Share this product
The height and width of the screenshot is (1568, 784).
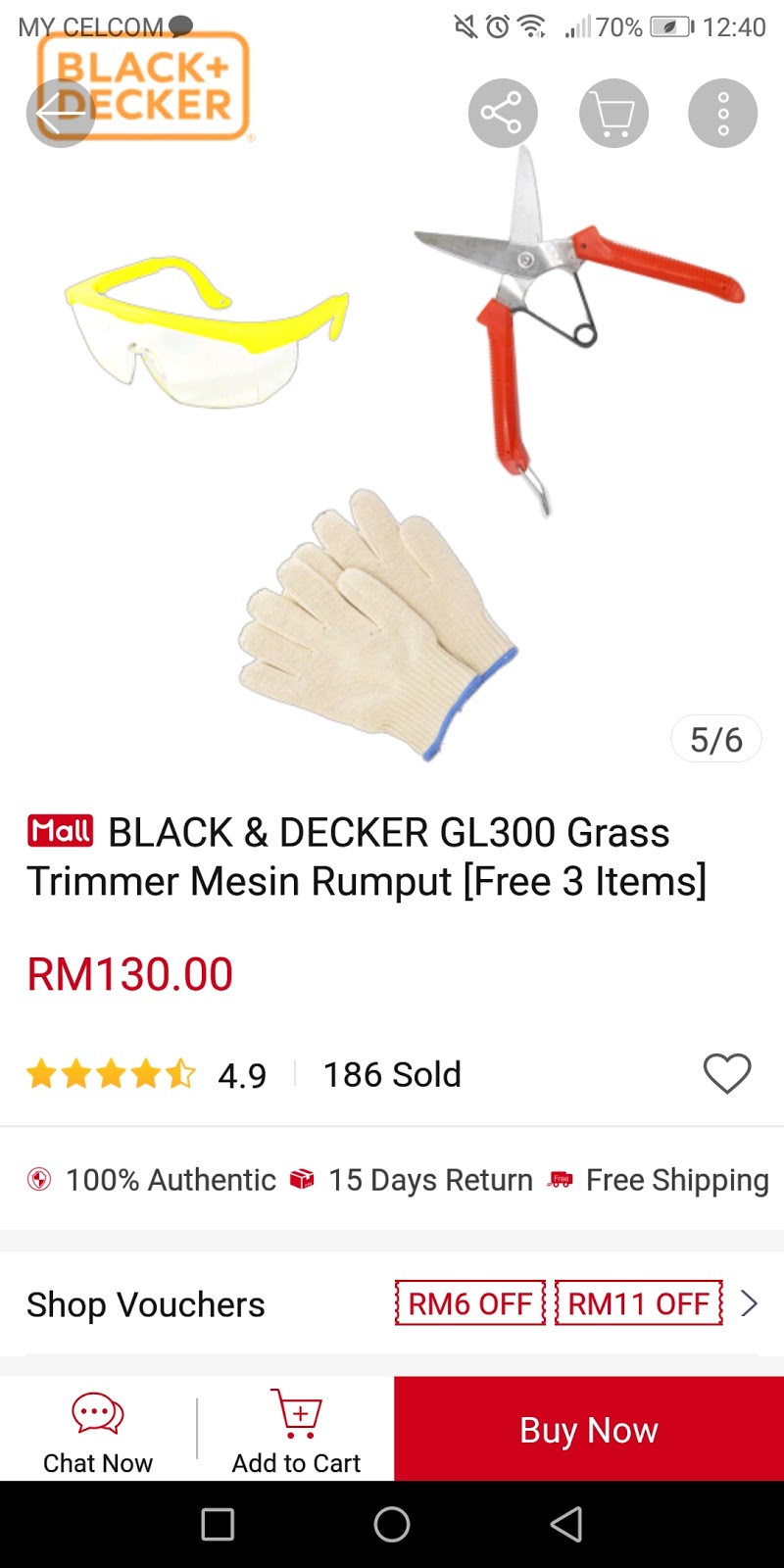503,114
